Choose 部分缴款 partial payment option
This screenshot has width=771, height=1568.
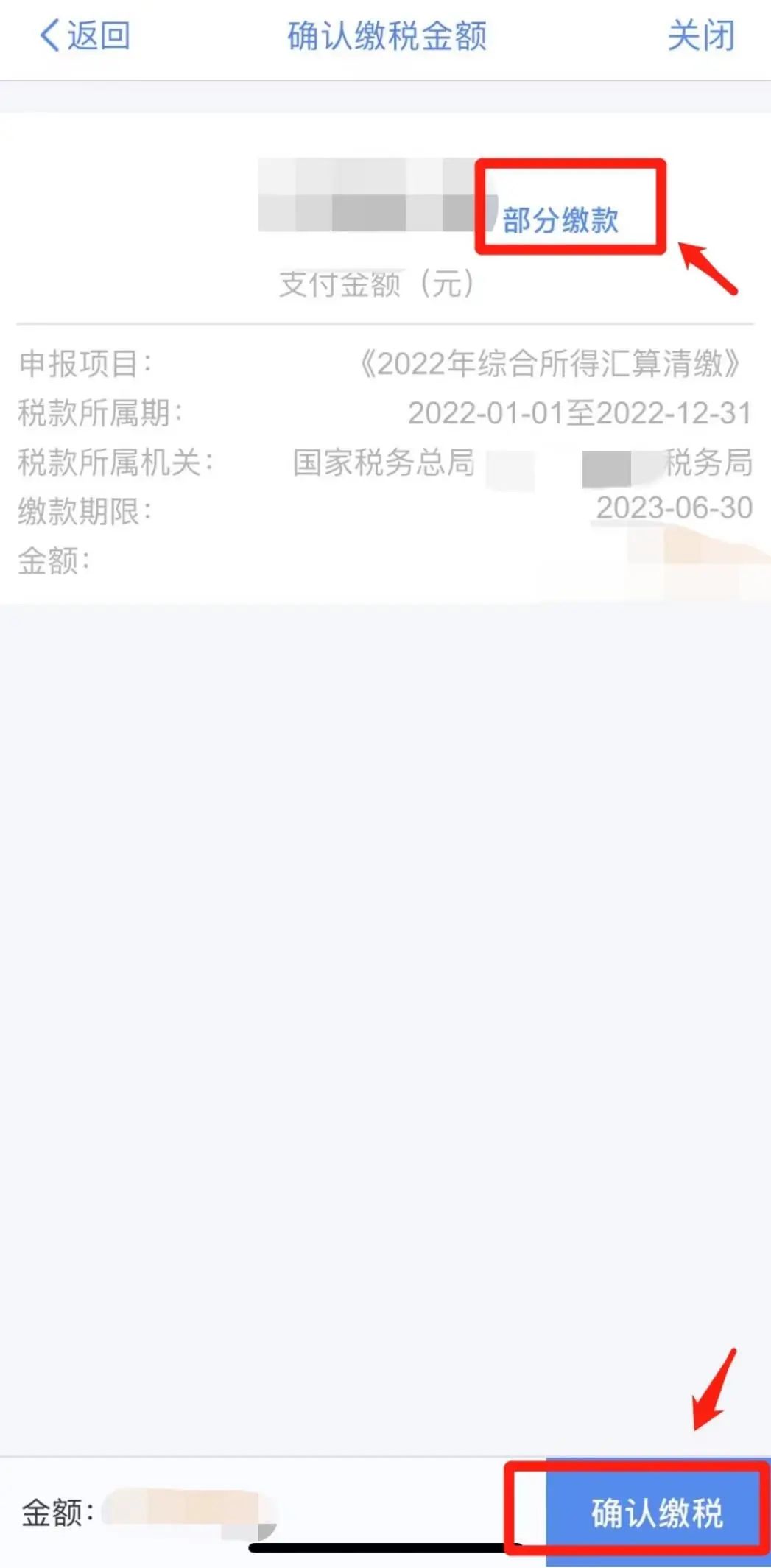[x=560, y=219]
